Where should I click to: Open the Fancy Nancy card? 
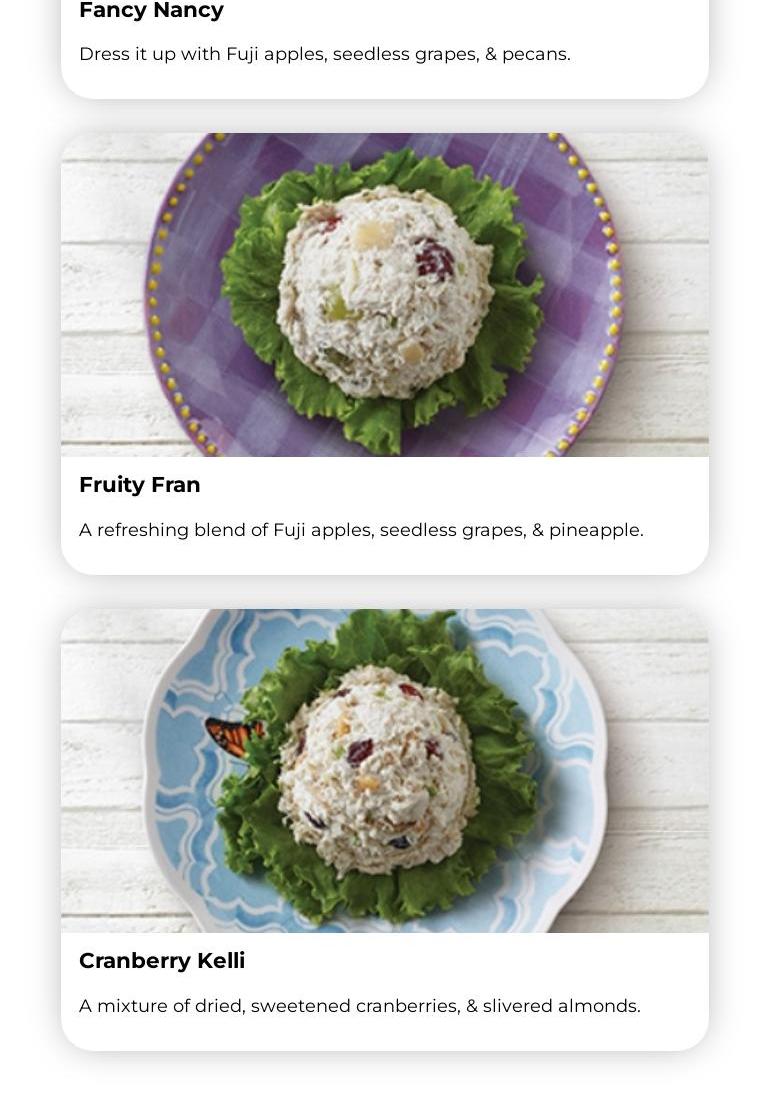click(x=384, y=40)
